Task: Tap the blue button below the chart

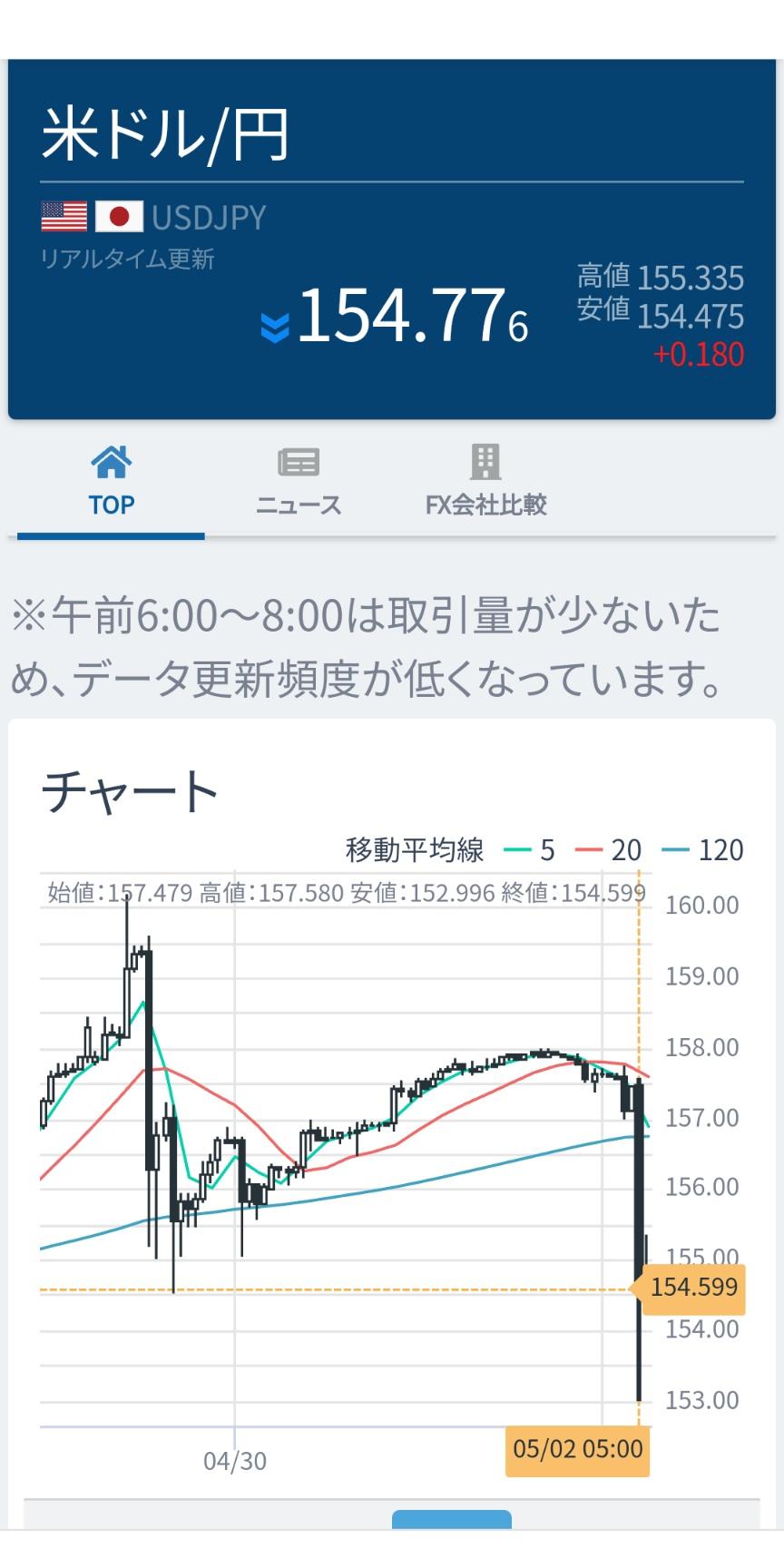Action: (x=452, y=1520)
